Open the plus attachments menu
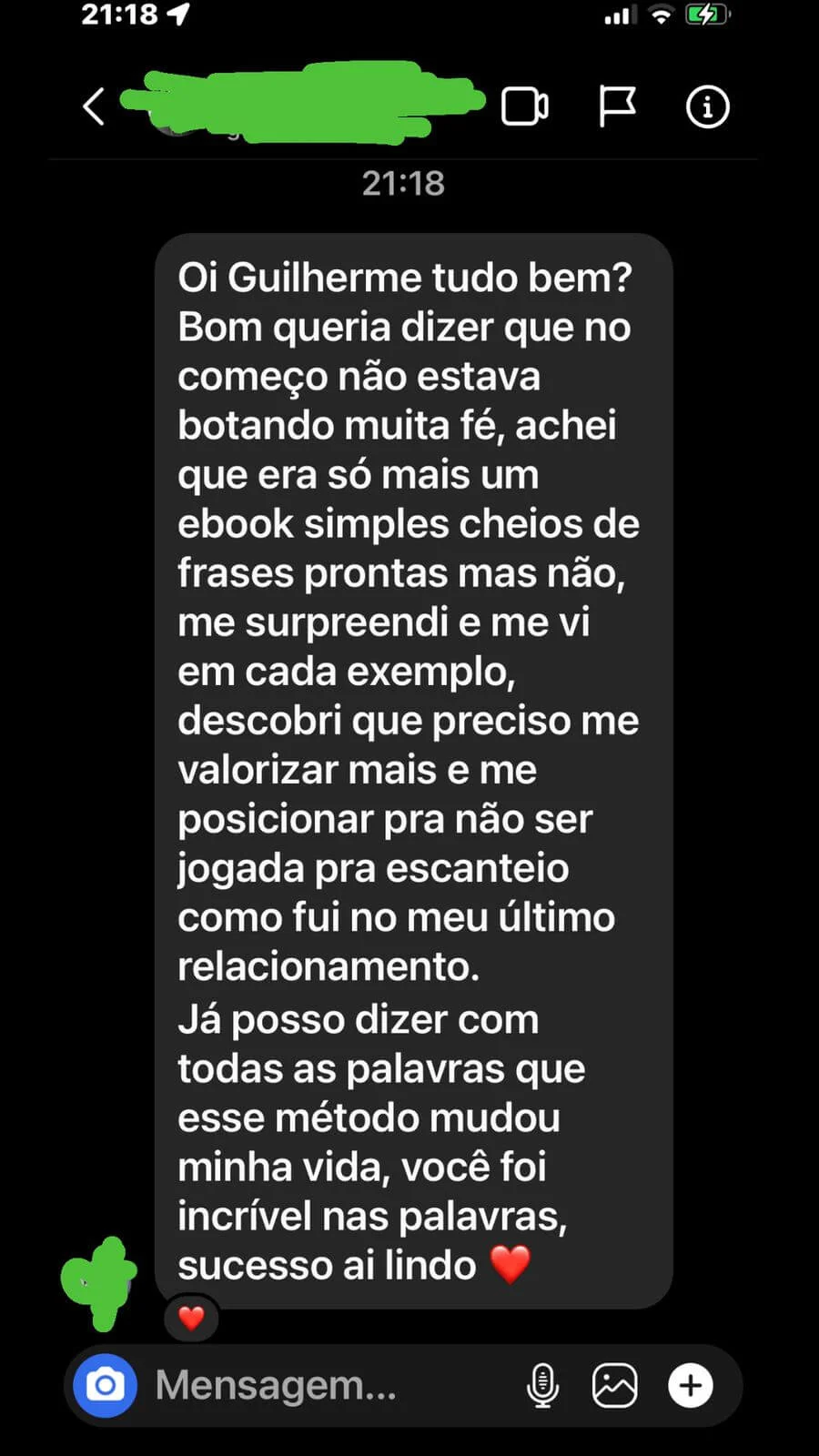Viewport: 819px width, 1456px height. pyautogui.click(x=691, y=1385)
